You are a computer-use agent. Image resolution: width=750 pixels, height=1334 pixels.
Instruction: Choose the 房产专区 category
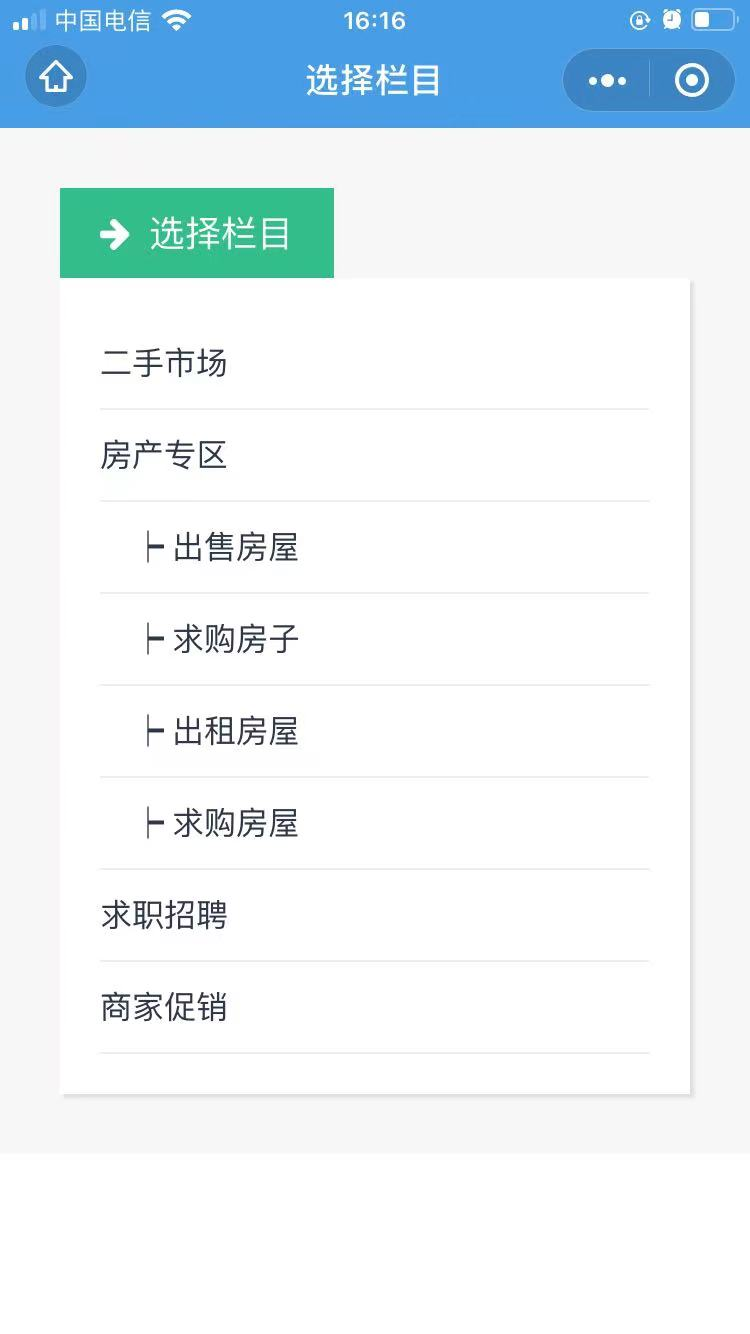point(164,455)
